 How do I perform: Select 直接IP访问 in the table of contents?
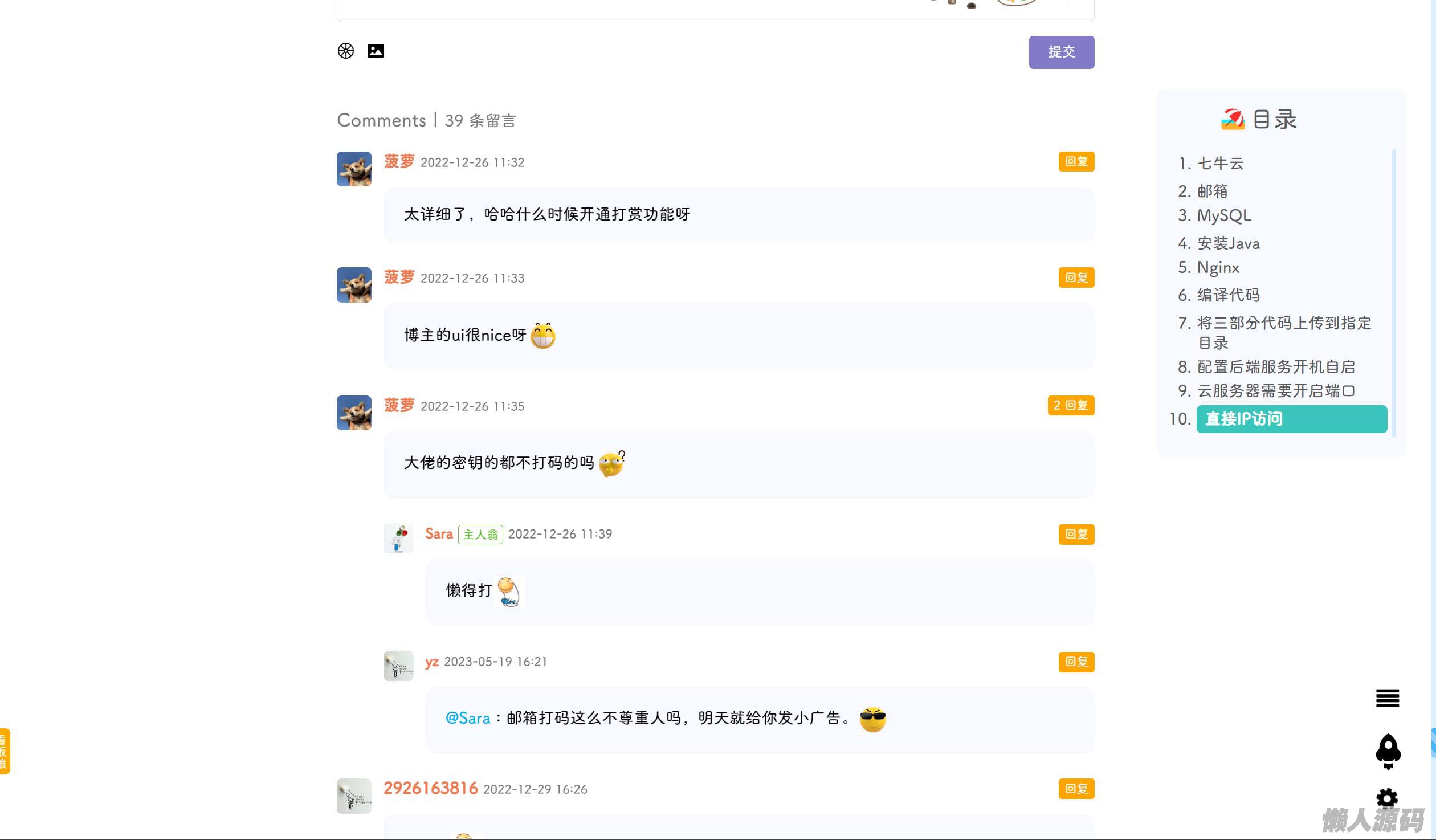pyautogui.click(x=1291, y=419)
